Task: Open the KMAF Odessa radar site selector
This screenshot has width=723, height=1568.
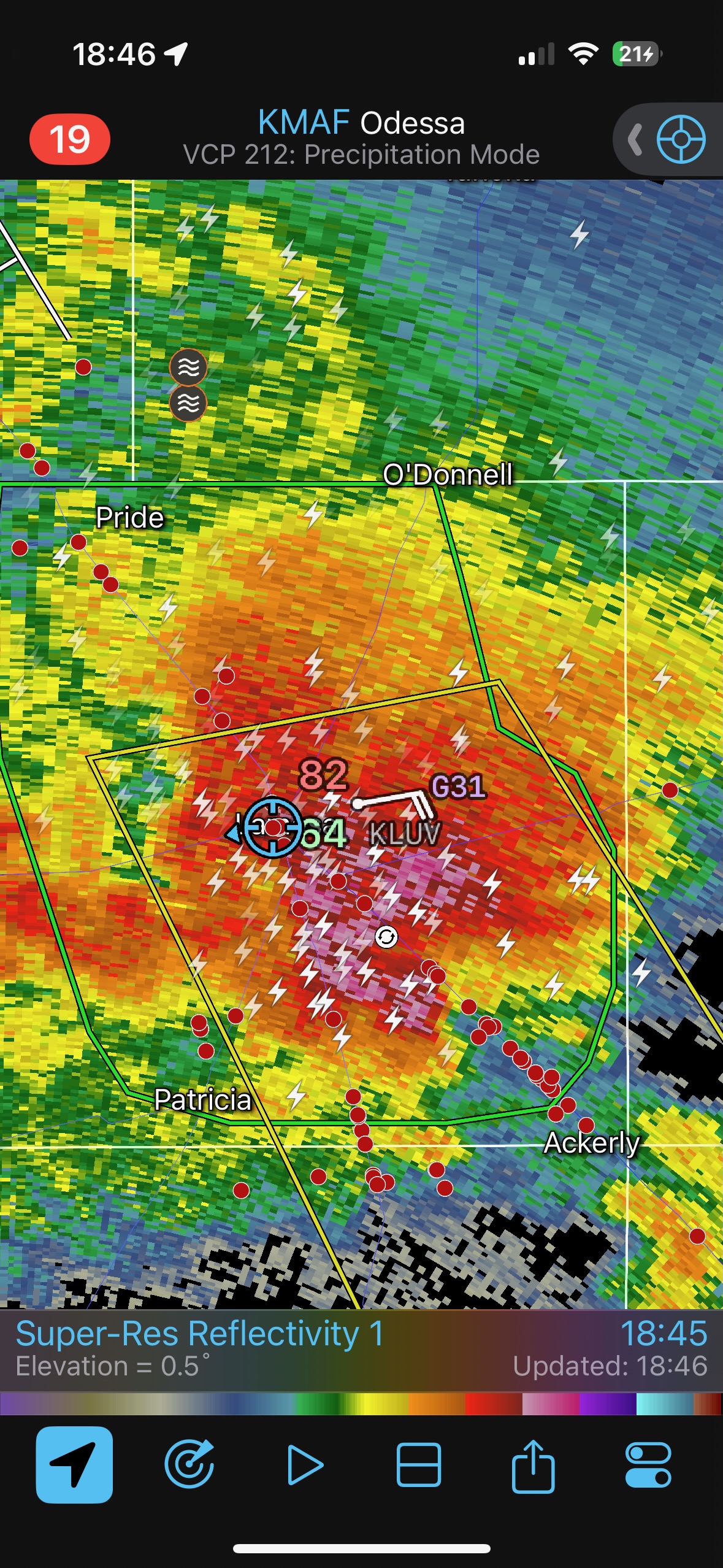Action: (x=361, y=137)
